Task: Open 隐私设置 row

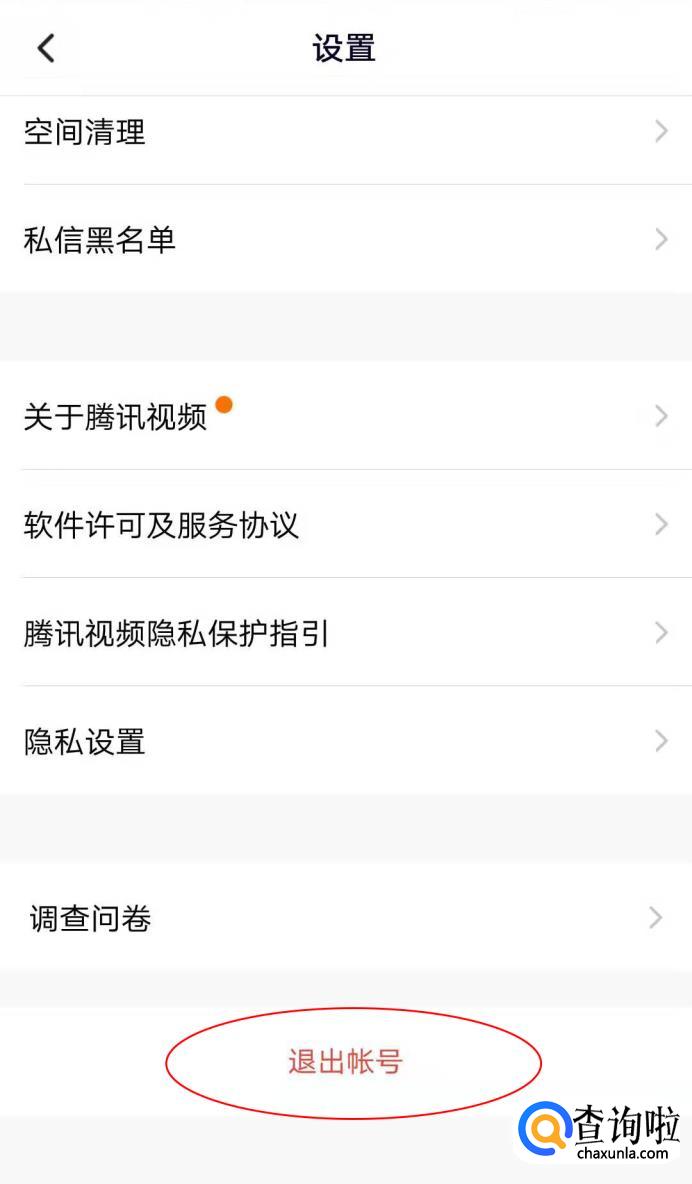Action: tap(346, 741)
